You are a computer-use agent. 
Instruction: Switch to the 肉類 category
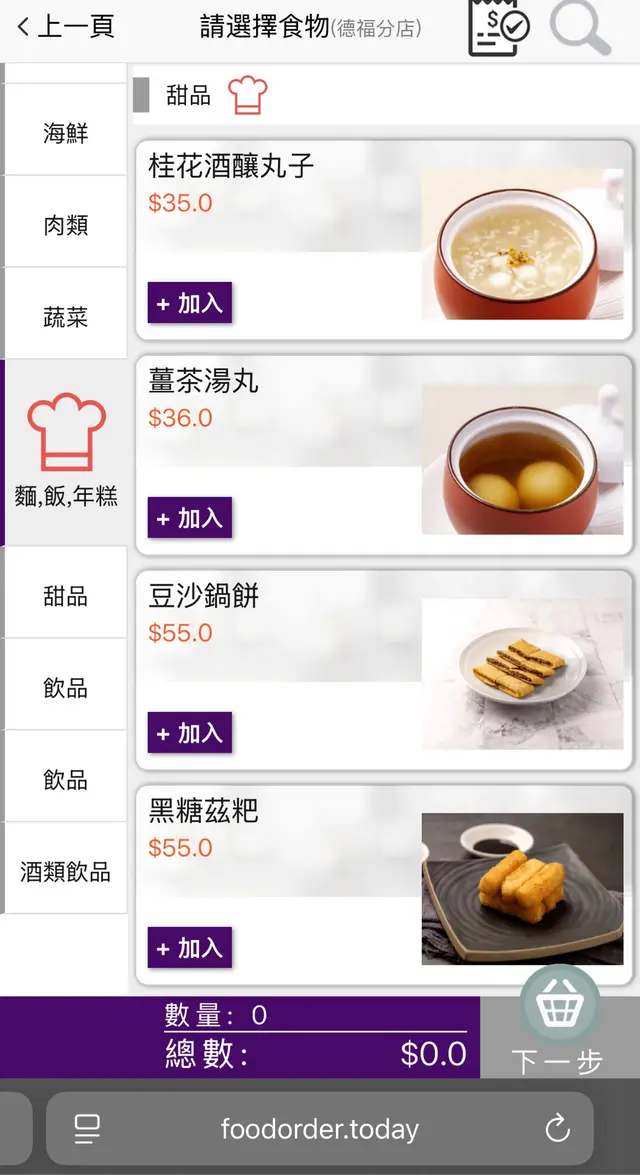coord(66,225)
